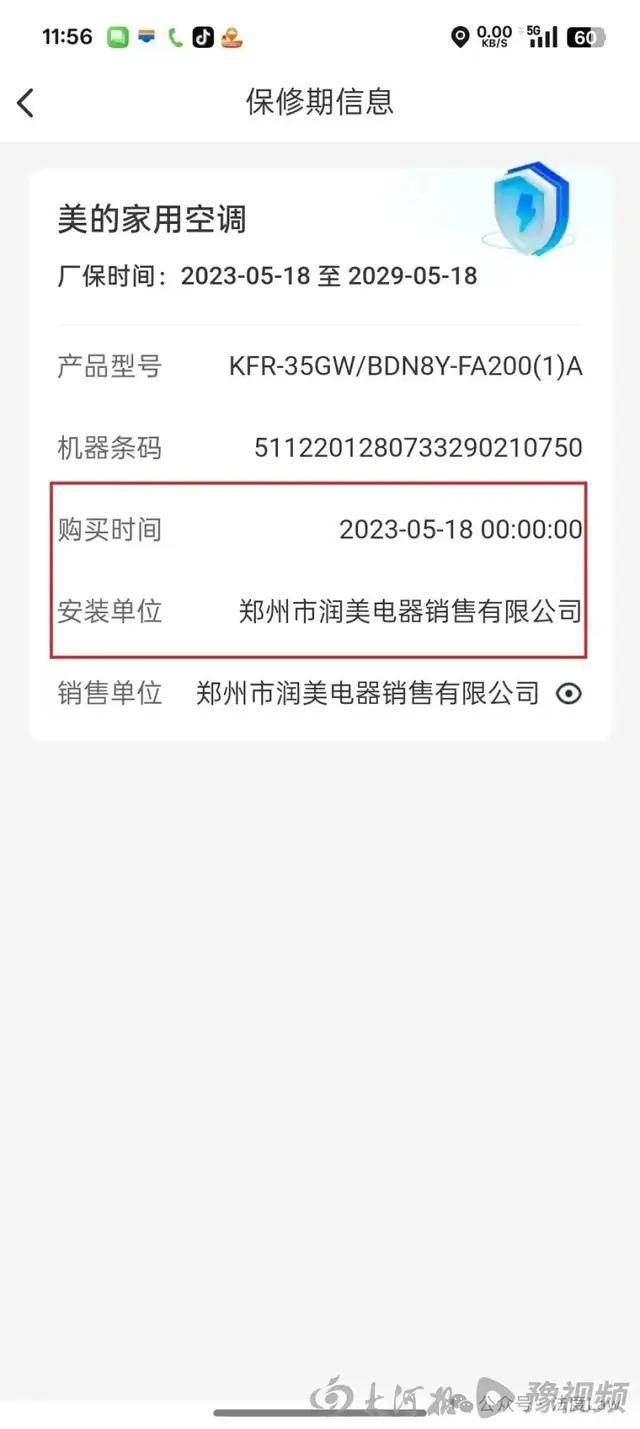Go back from the 保修期信息 page
The width and height of the screenshot is (640, 1429).
[x=26, y=102]
